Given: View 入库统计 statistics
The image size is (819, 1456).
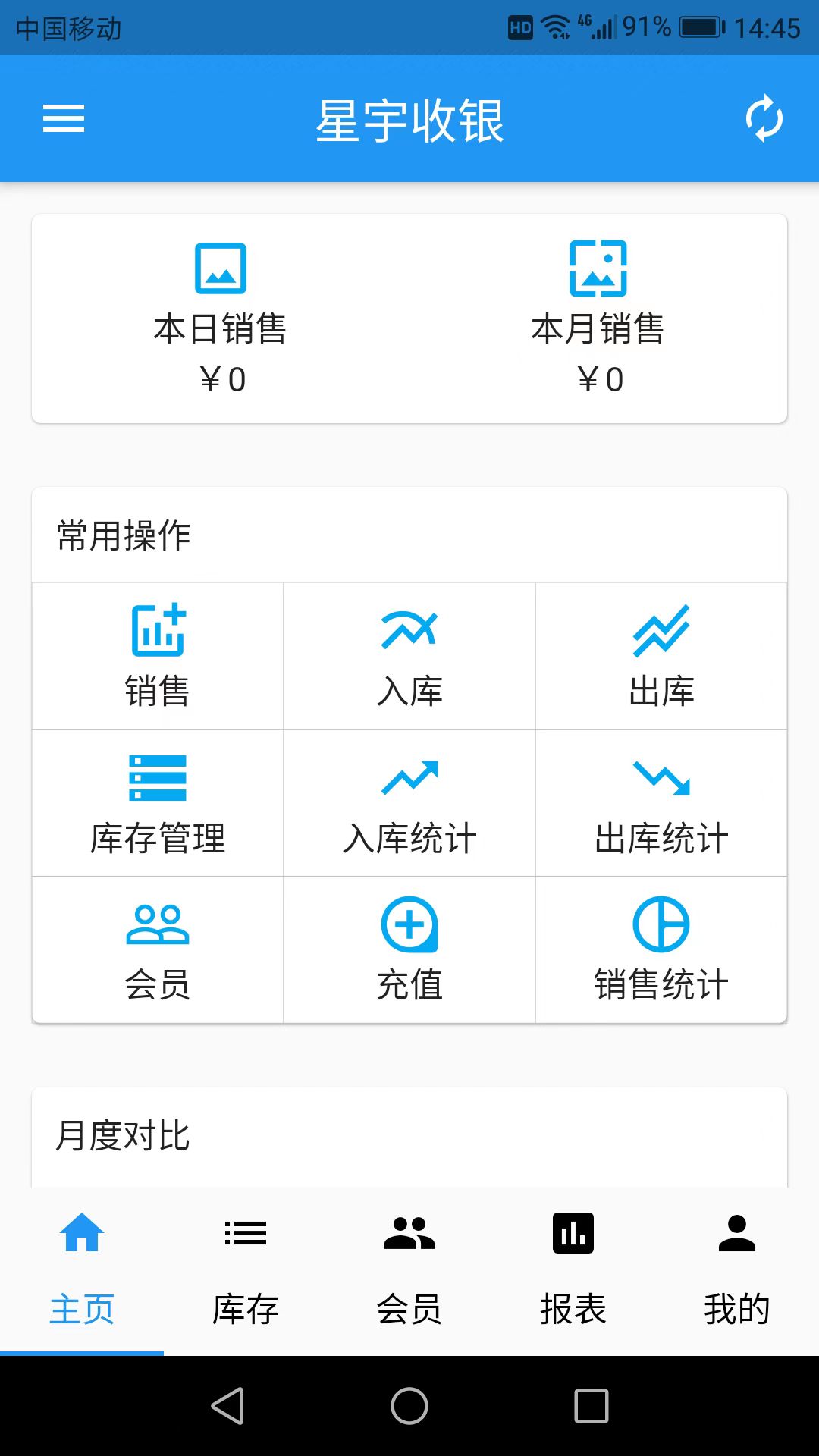Looking at the screenshot, I should click(x=409, y=803).
